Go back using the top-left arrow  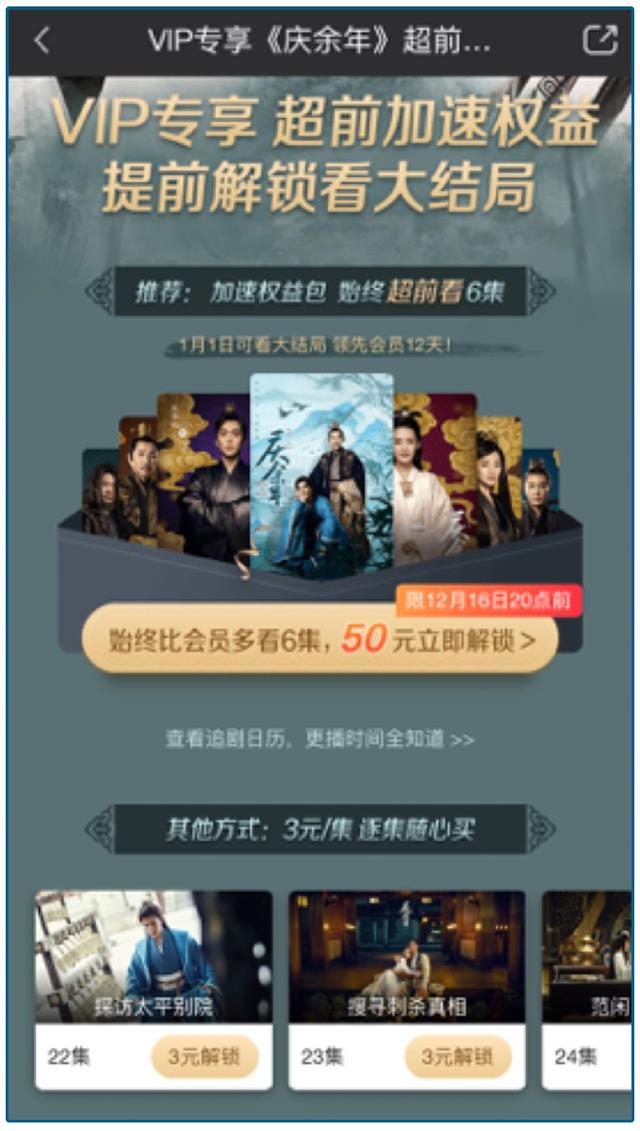41,40
